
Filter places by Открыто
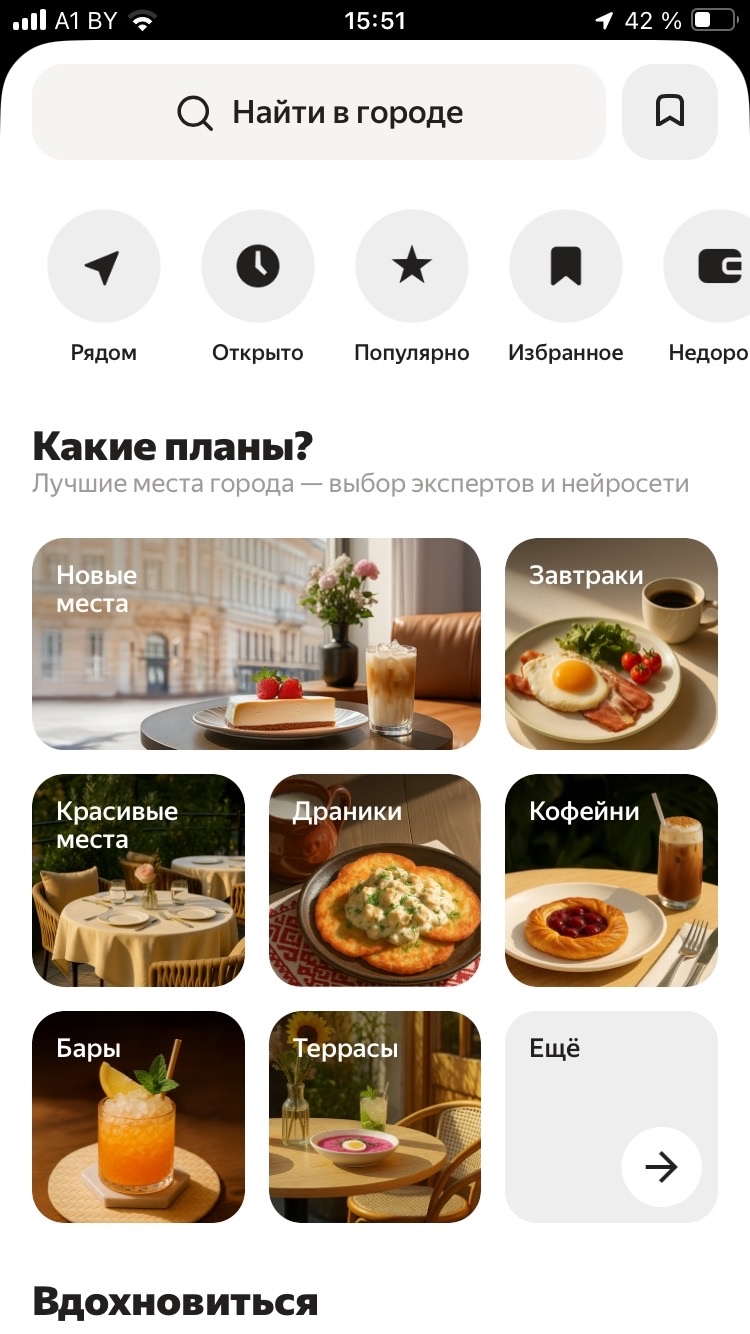tap(258, 266)
